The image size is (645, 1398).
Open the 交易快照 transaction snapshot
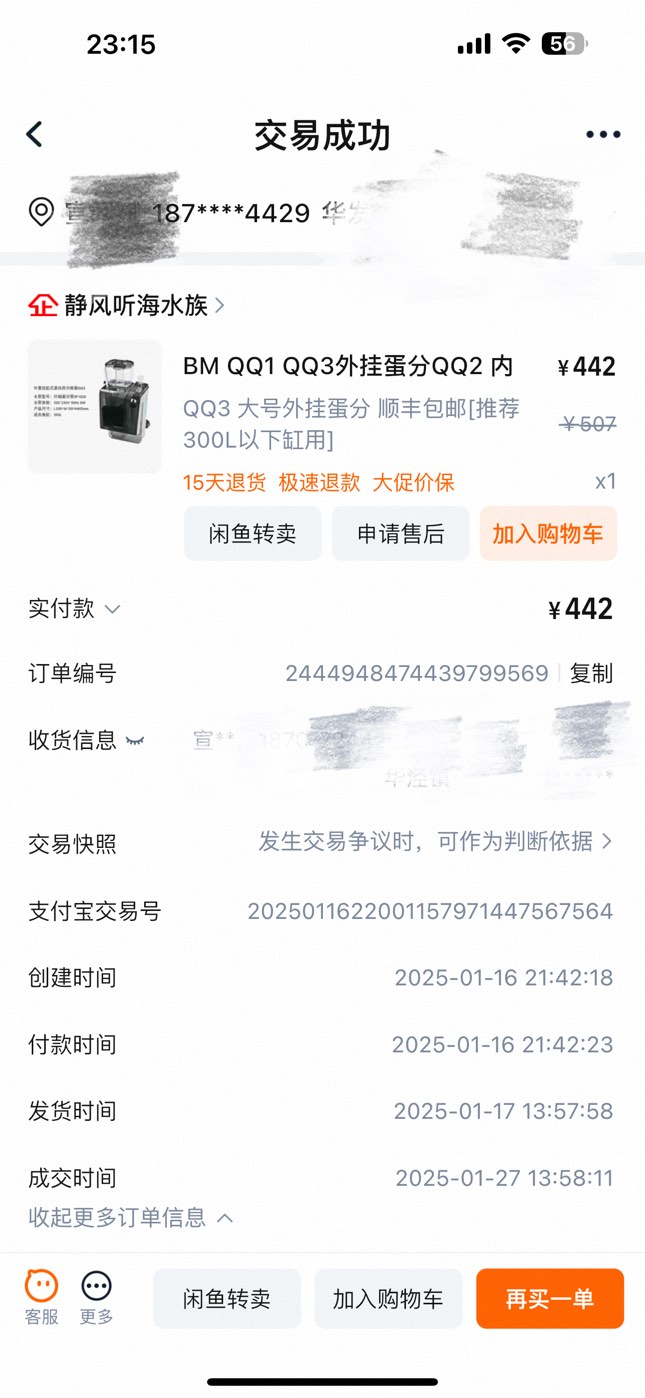tap(435, 842)
